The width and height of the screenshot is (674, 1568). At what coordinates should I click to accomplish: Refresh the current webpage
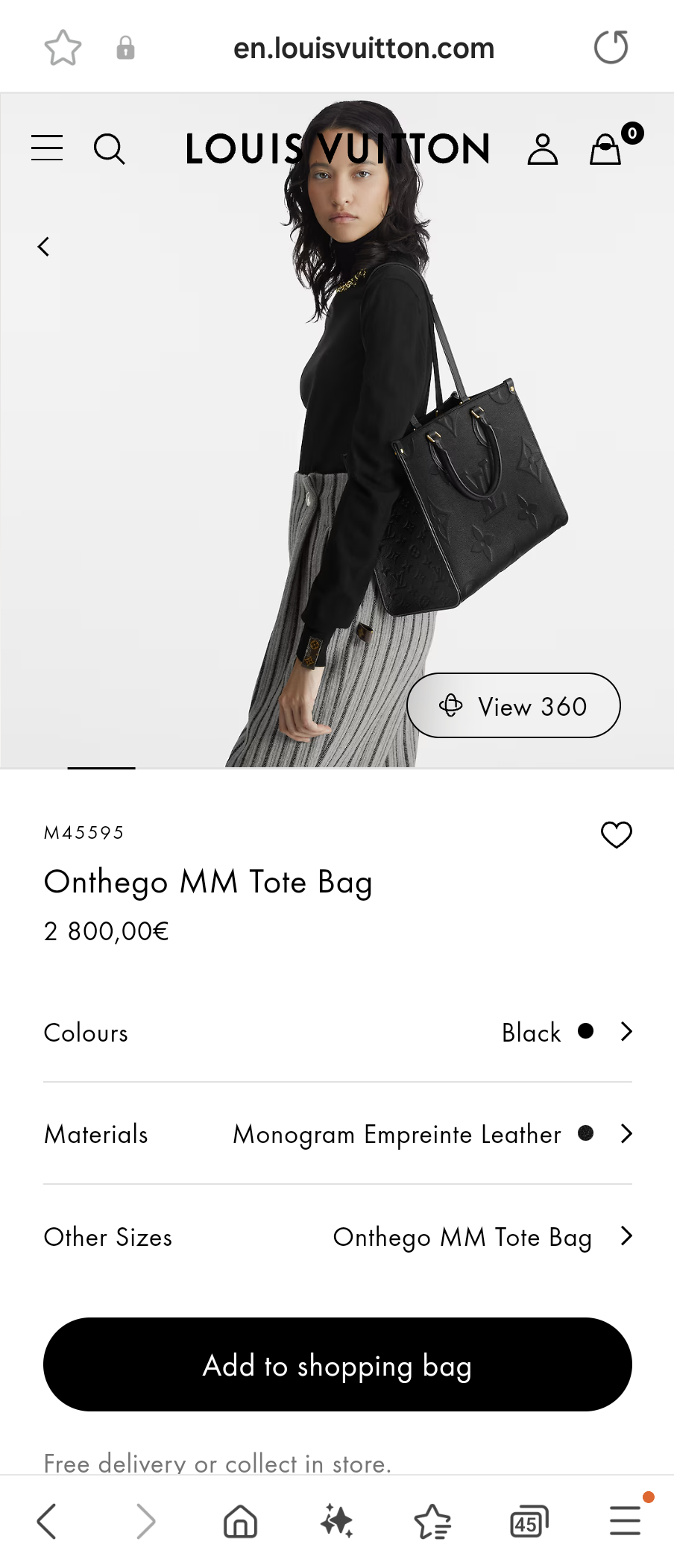[x=611, y=46]
